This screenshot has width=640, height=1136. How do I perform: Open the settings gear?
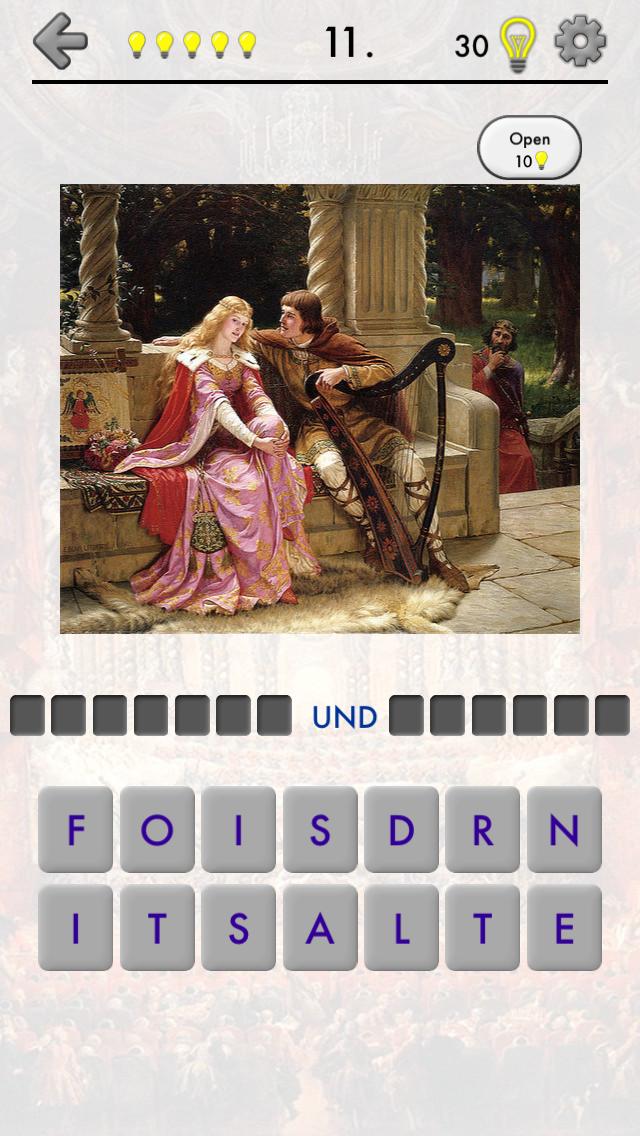click(x=580, y=42)
